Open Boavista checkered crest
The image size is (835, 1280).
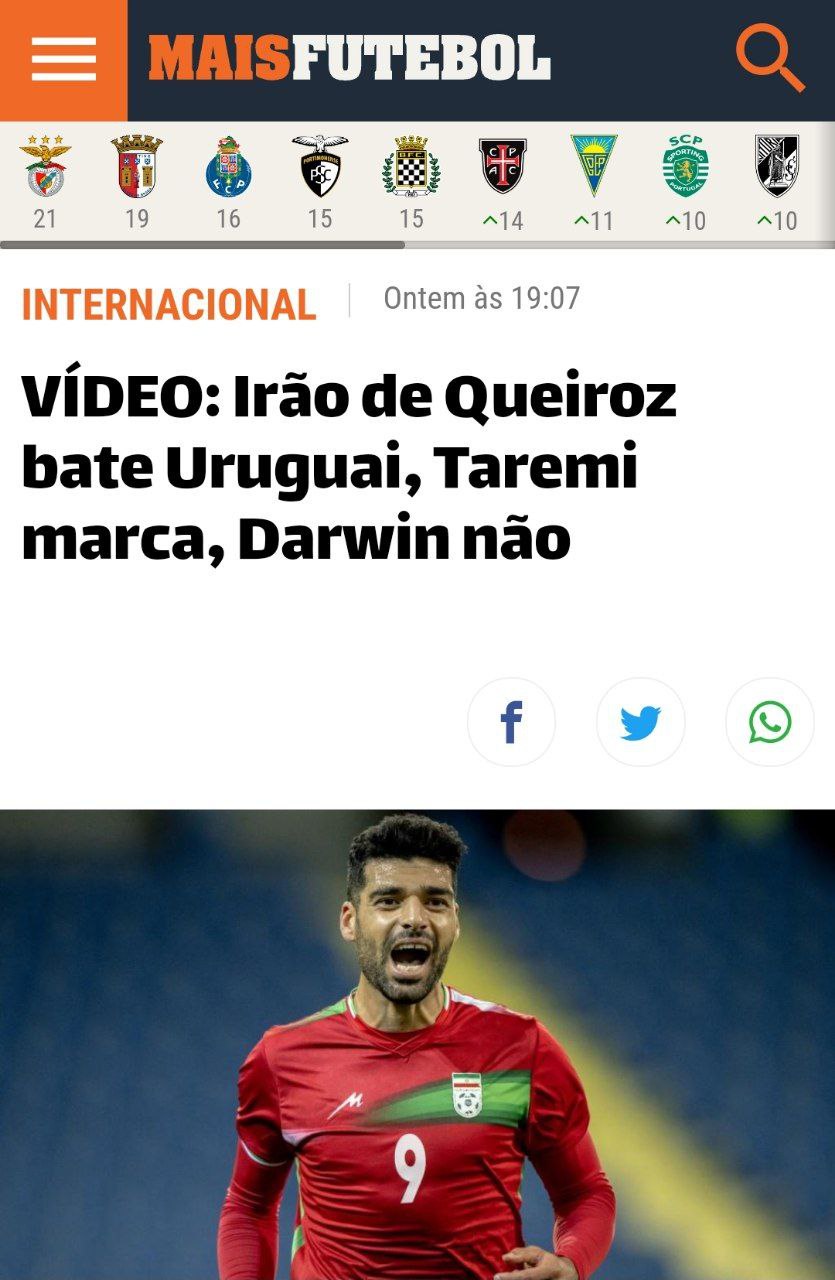pyautogui.click(x=411, y=167)
